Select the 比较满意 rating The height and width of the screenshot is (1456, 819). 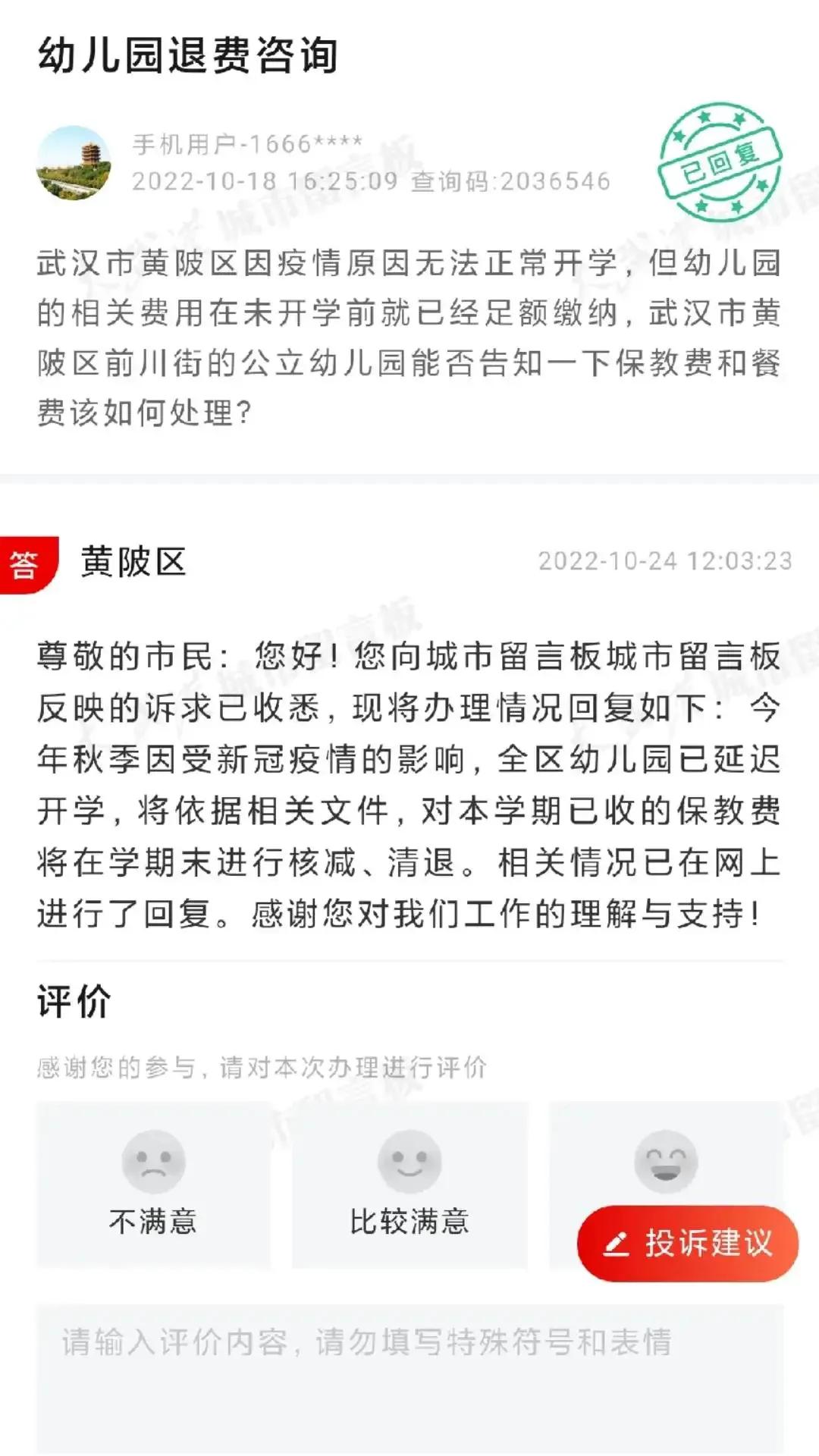point(409,1185)
